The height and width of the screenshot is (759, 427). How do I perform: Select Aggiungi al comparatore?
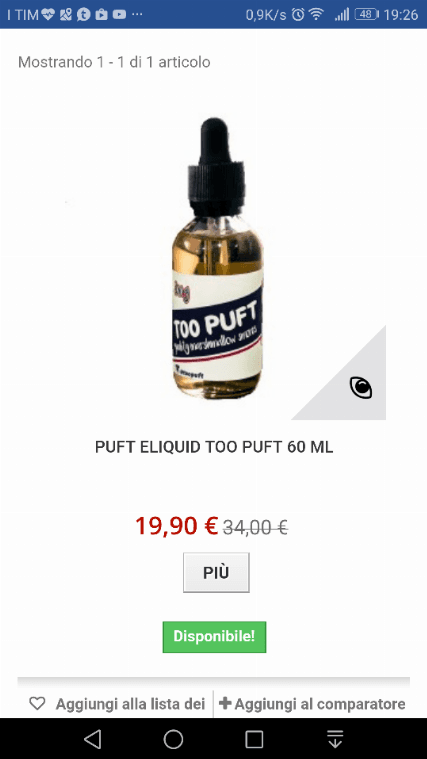[x=312, y=703]
